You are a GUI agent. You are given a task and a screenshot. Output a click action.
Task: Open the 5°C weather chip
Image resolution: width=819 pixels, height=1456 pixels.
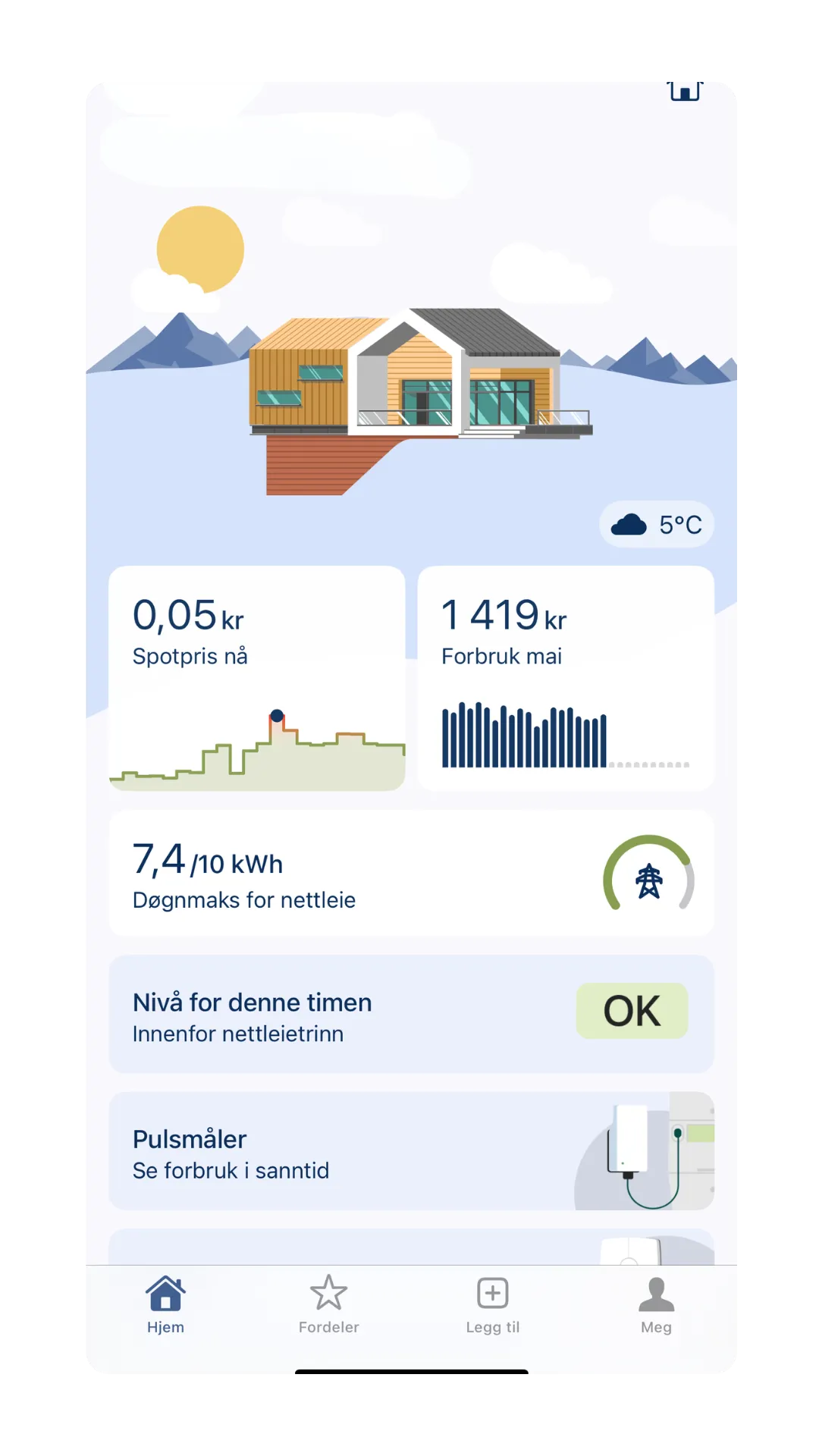tap(657, 524)
